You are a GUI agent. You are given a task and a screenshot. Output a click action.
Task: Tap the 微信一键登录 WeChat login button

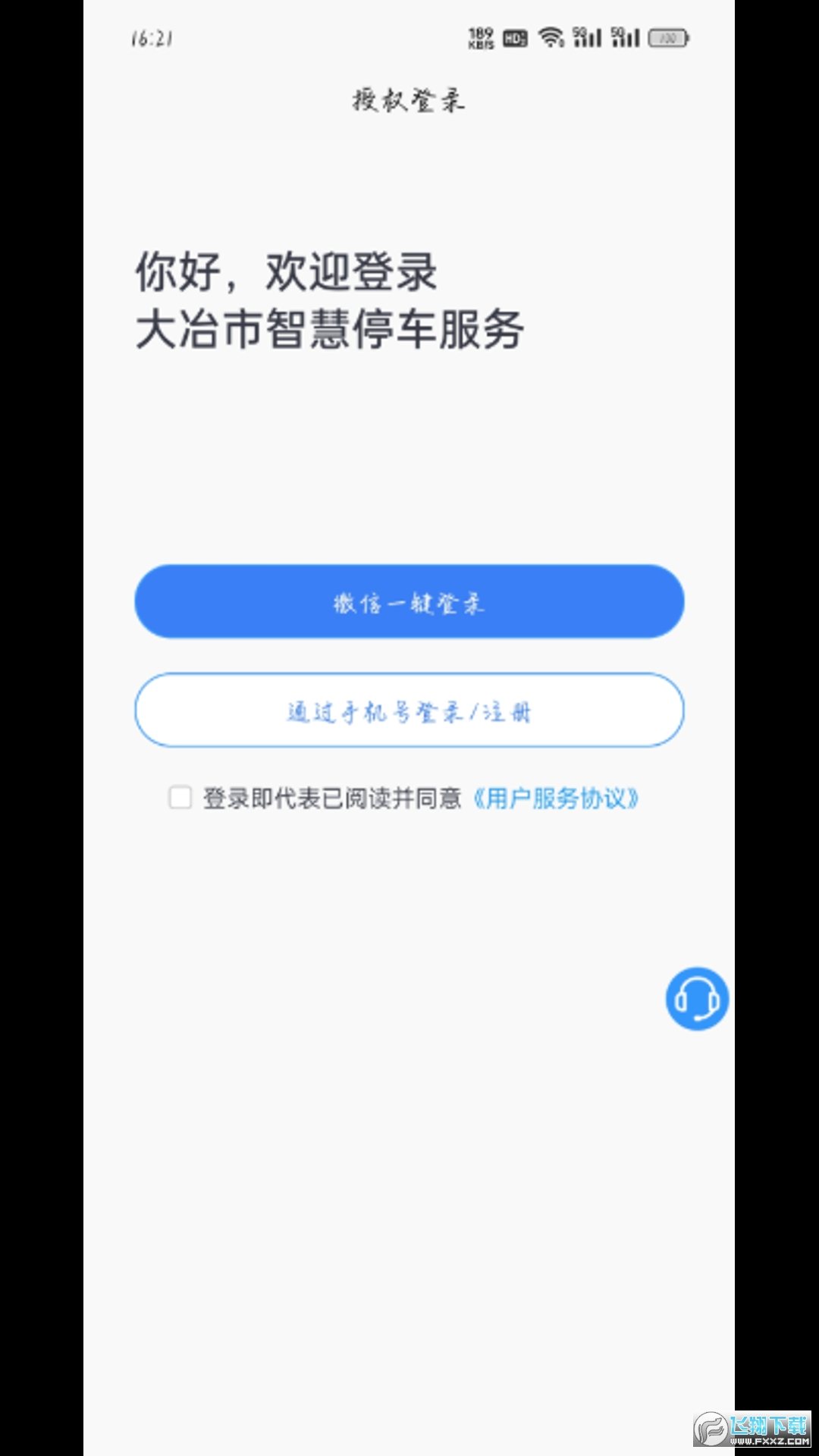click(409, 601)
